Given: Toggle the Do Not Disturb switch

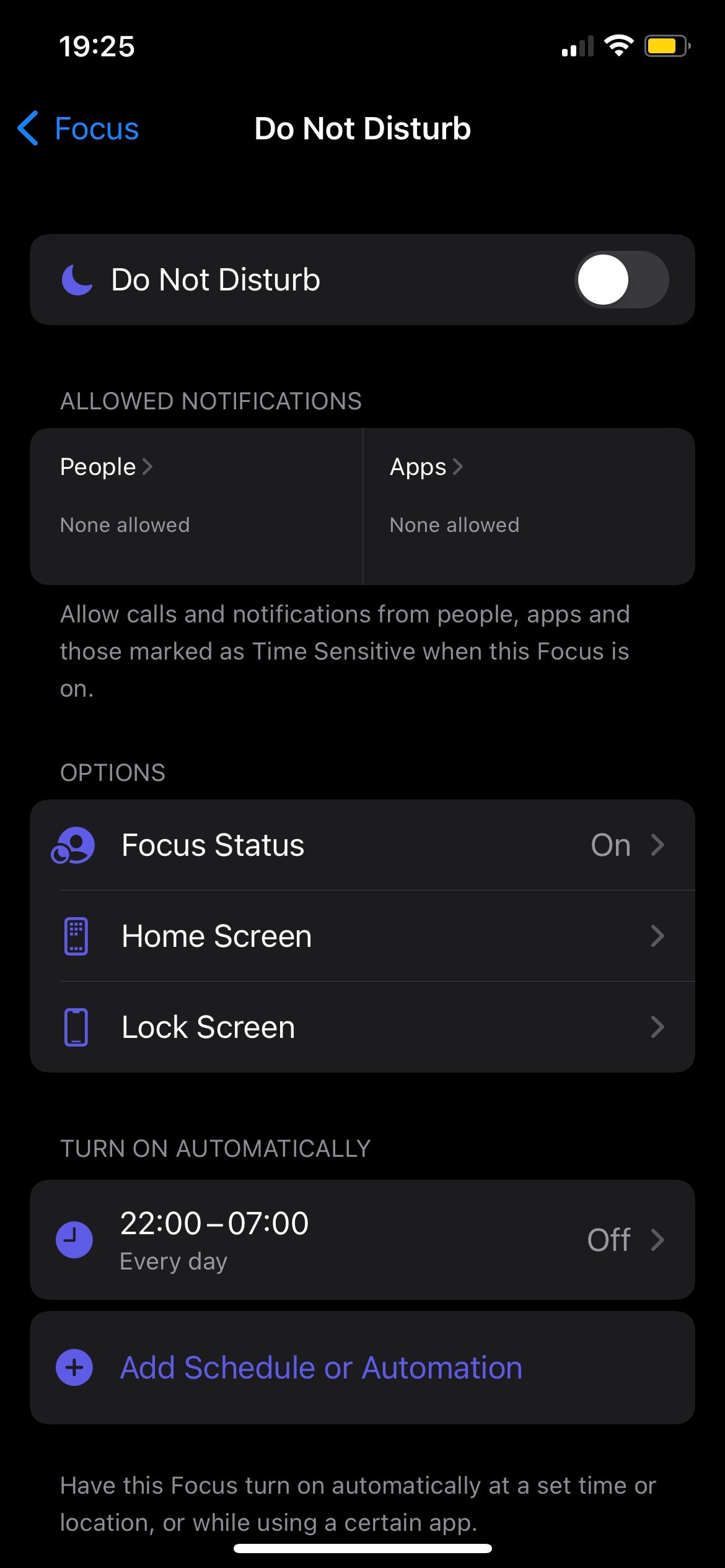Looking at the screenshot, I should pos(621,279).
